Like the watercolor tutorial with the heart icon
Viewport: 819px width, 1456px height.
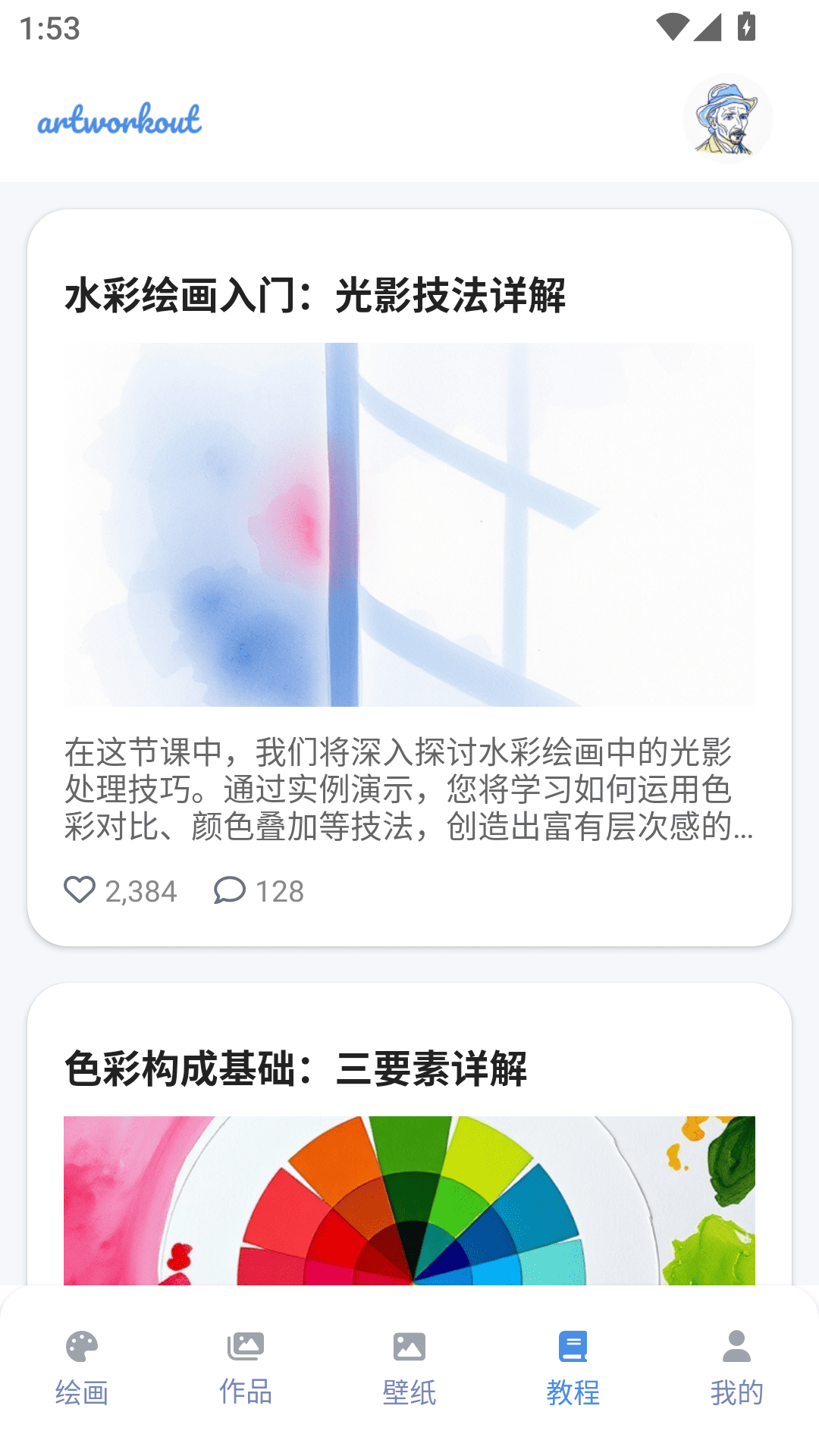click(80, 891)
